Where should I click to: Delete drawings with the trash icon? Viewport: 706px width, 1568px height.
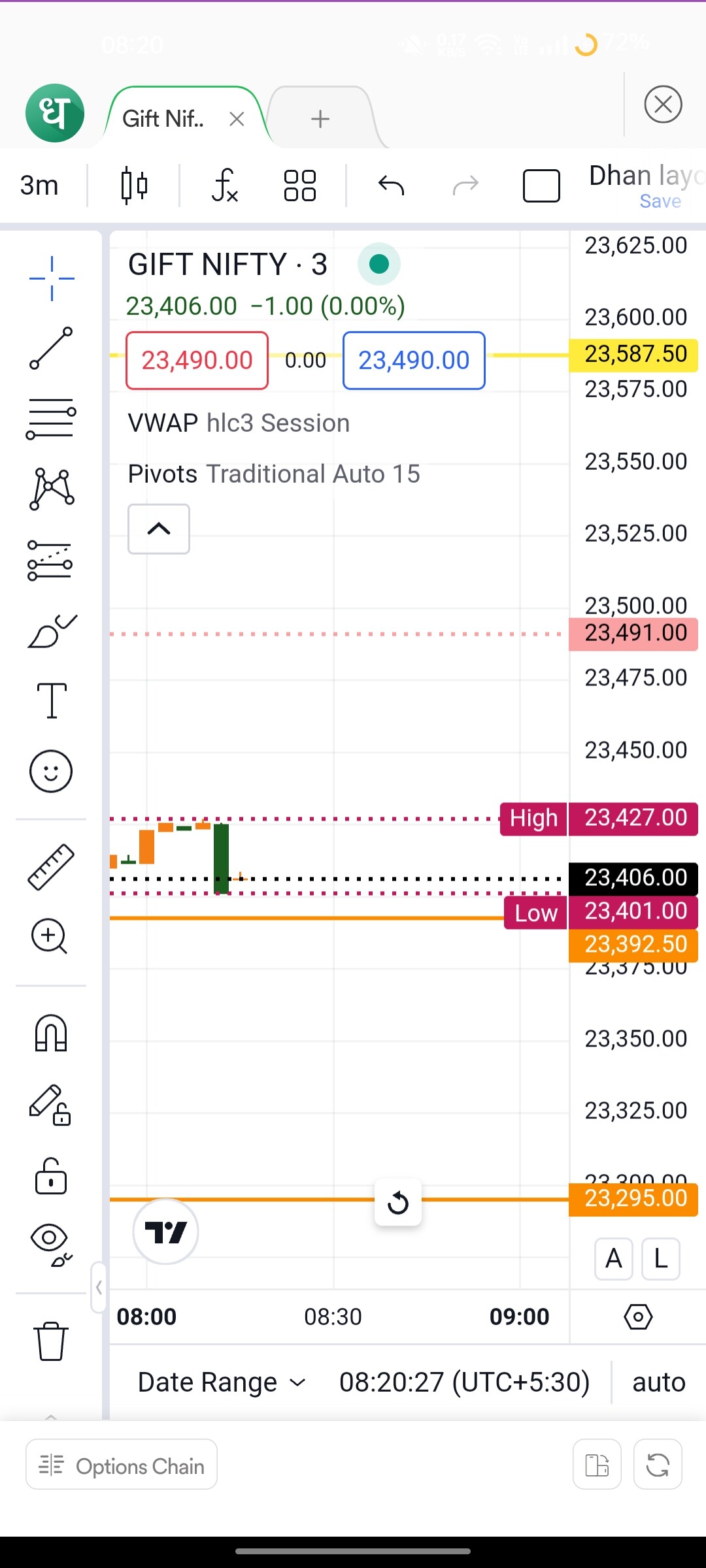coord(51,1341)
